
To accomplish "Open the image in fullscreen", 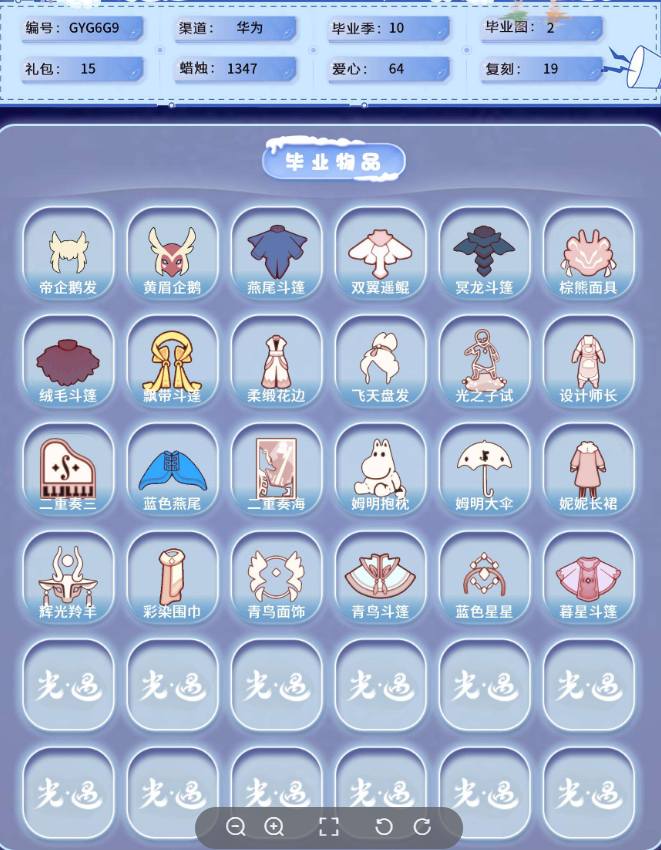I will pyautogui.click(x=329, y=827).
